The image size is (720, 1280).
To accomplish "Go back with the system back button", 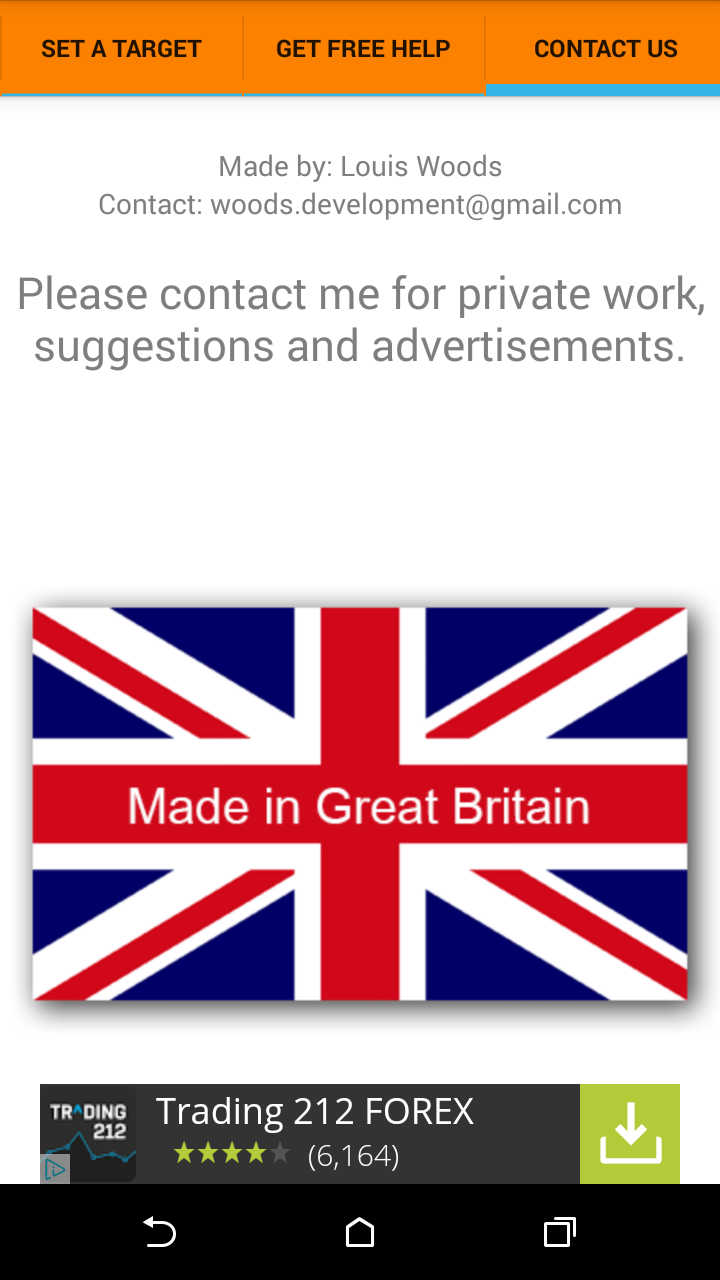I will (x=160, y=1232).
